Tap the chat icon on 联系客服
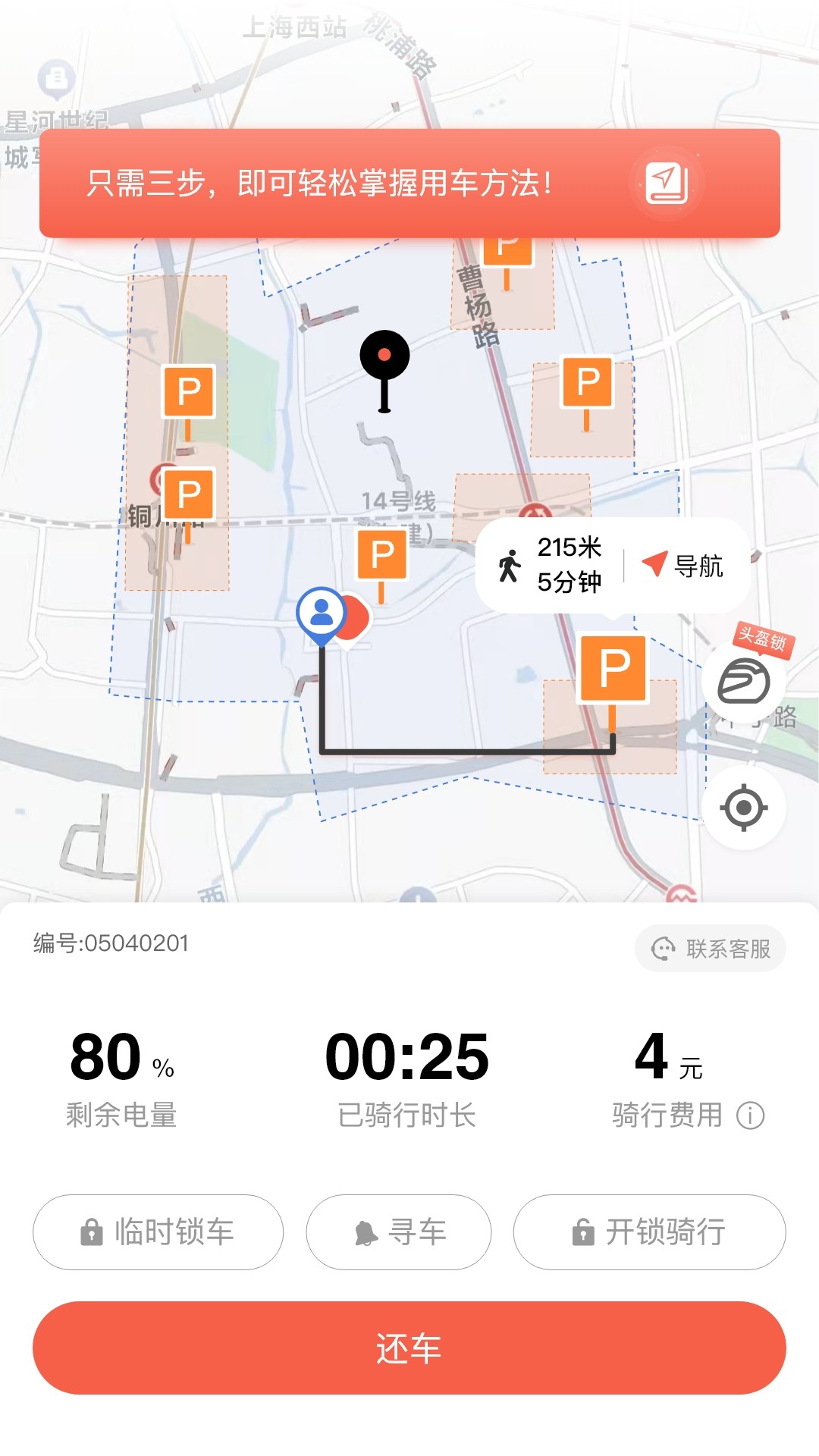Viewport: 819px width, 1456px height. 661,948
